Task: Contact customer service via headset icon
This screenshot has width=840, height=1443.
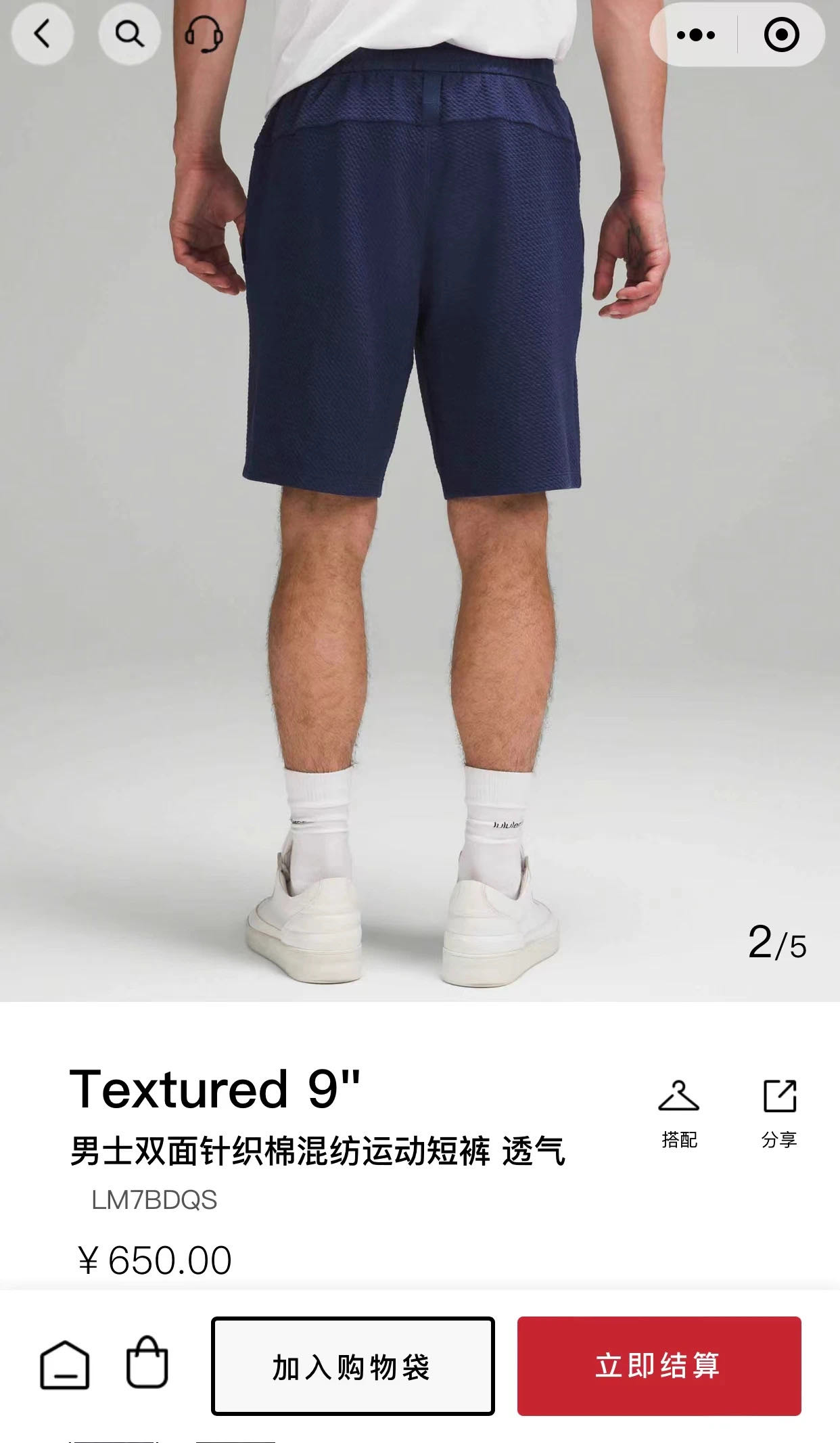Action: pos(204,34)
